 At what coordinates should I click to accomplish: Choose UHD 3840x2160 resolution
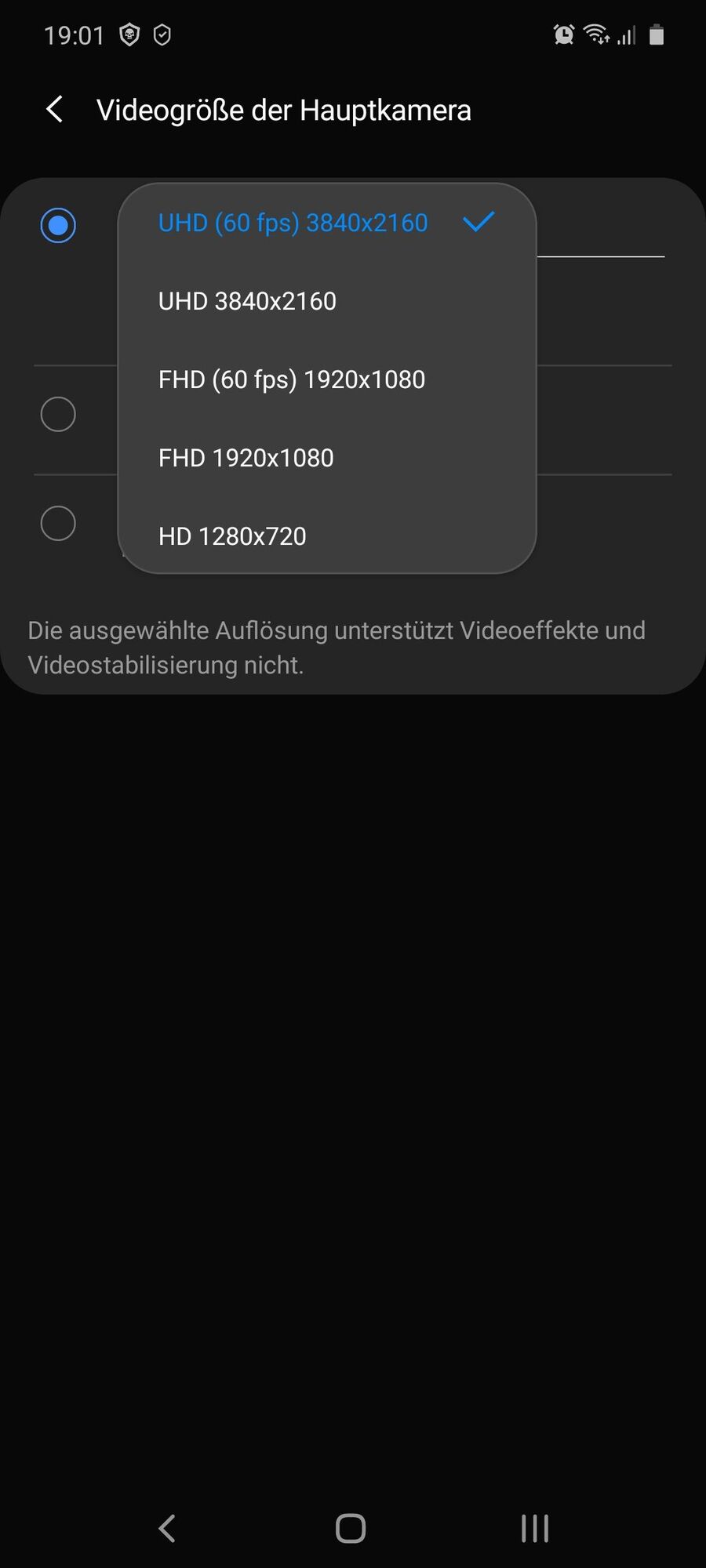[247, 301]
